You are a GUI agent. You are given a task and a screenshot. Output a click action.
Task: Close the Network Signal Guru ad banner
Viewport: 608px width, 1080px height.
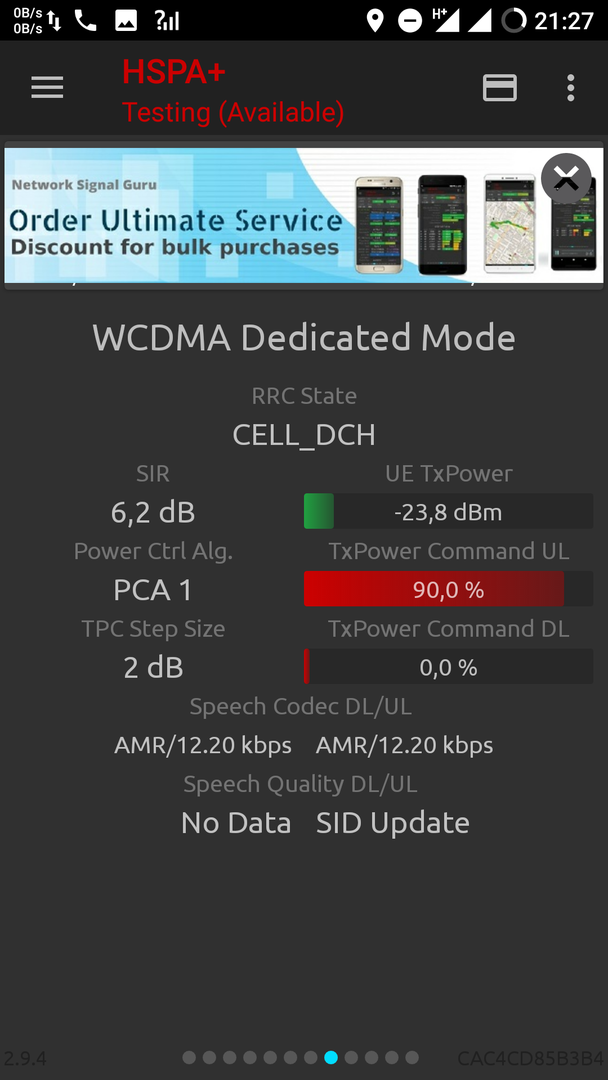click(x=566, y=178)
